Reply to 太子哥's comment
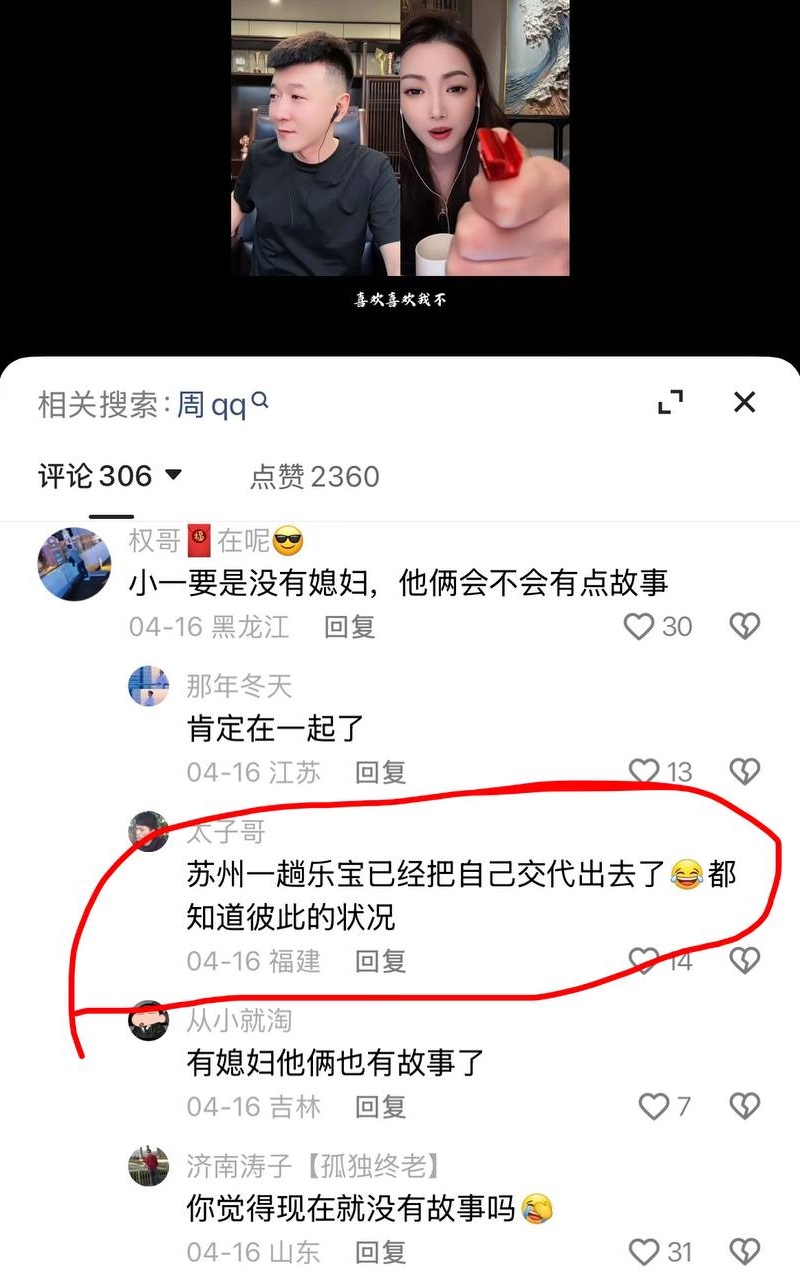Screen dimensions: 800x1280 point(381,961)
